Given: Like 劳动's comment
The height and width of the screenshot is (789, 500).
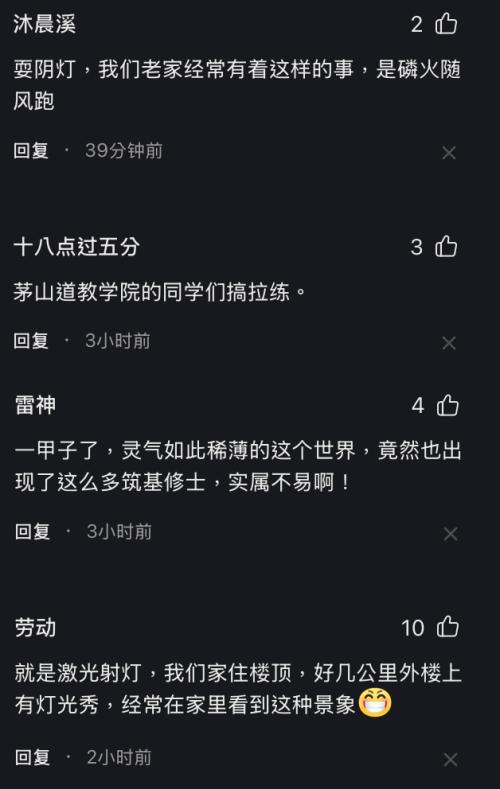Looking at the screenshot, I should (447, 627).
